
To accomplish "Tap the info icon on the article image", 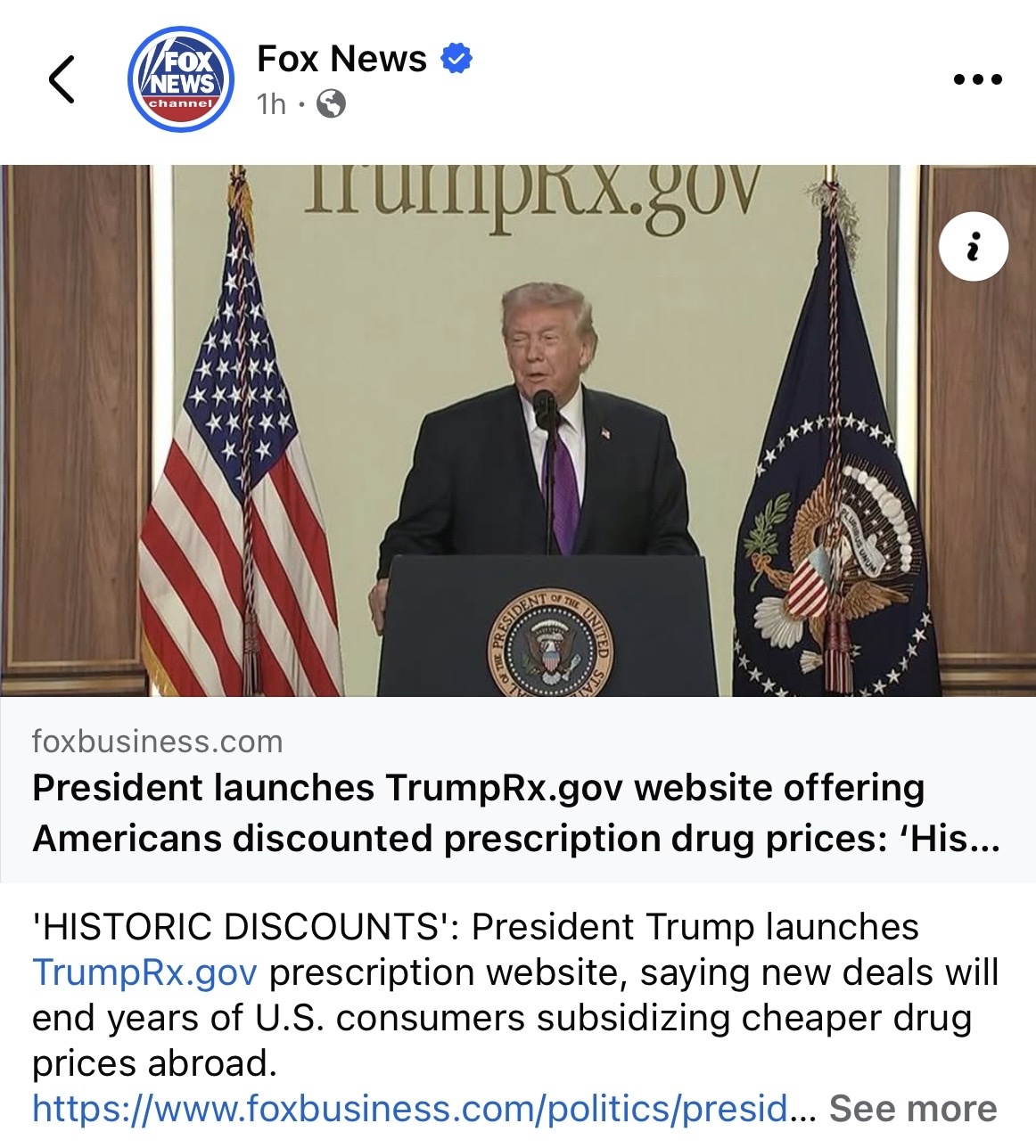I will (x=974, y=247).
